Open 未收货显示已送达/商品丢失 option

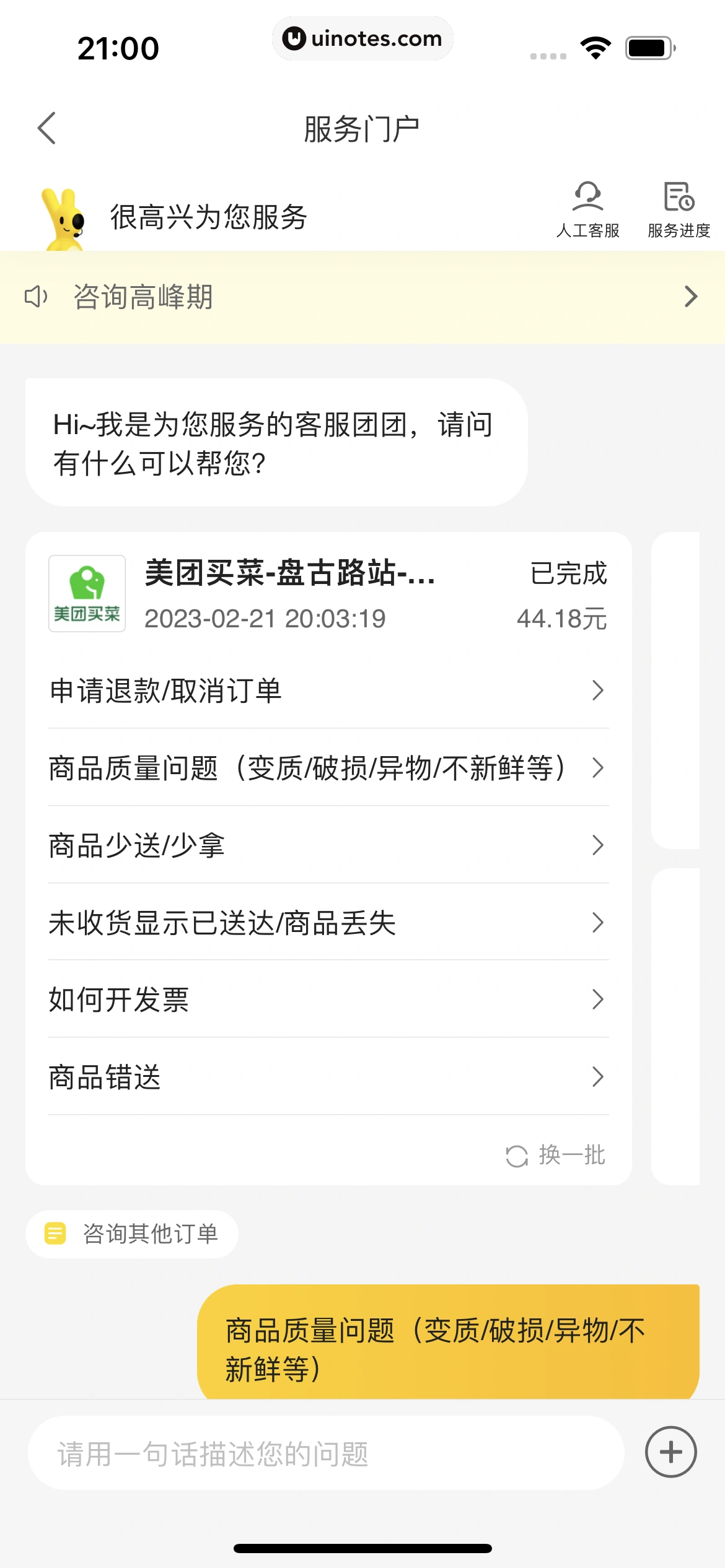(328, 923)
